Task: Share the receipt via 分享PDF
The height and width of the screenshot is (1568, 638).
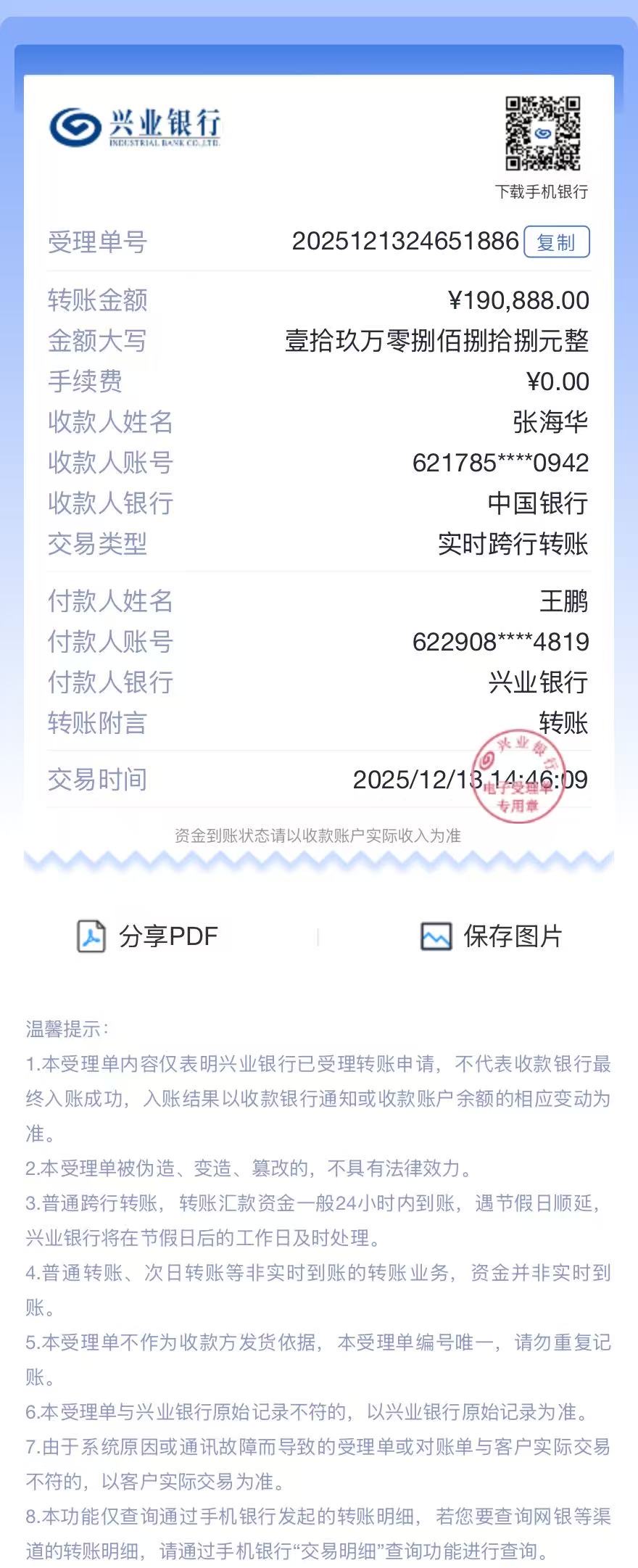Action: 148,936
